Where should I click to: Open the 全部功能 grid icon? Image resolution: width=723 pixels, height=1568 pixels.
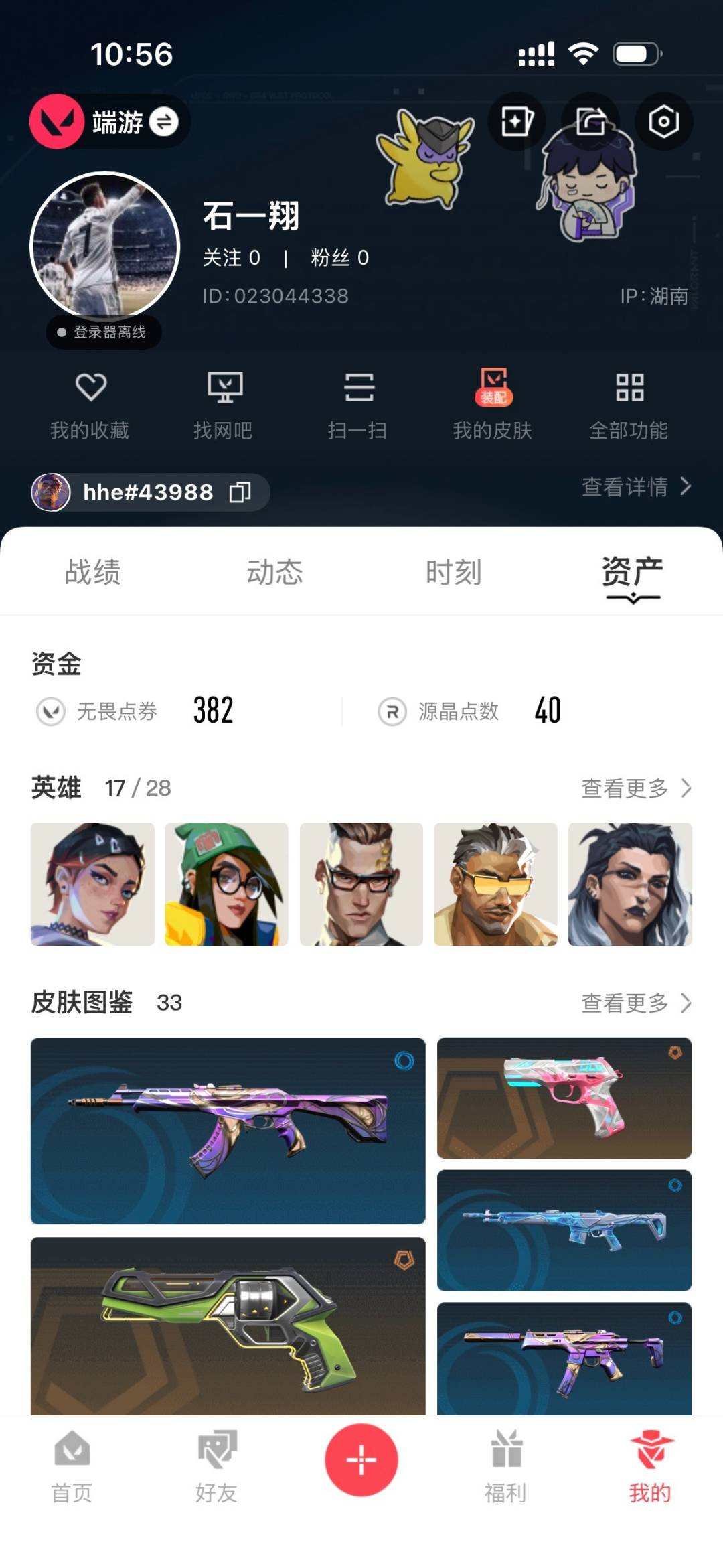pos(628,403)
